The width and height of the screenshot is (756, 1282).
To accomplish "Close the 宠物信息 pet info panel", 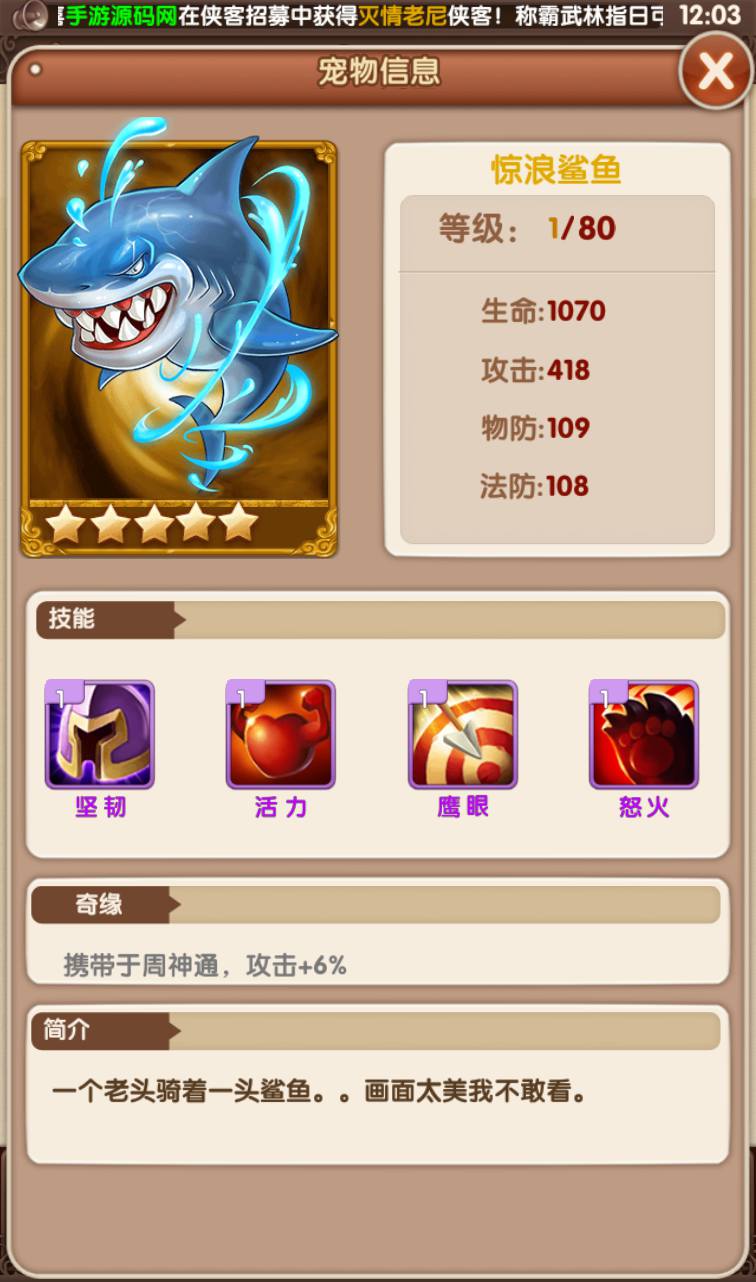I will 716,71.
